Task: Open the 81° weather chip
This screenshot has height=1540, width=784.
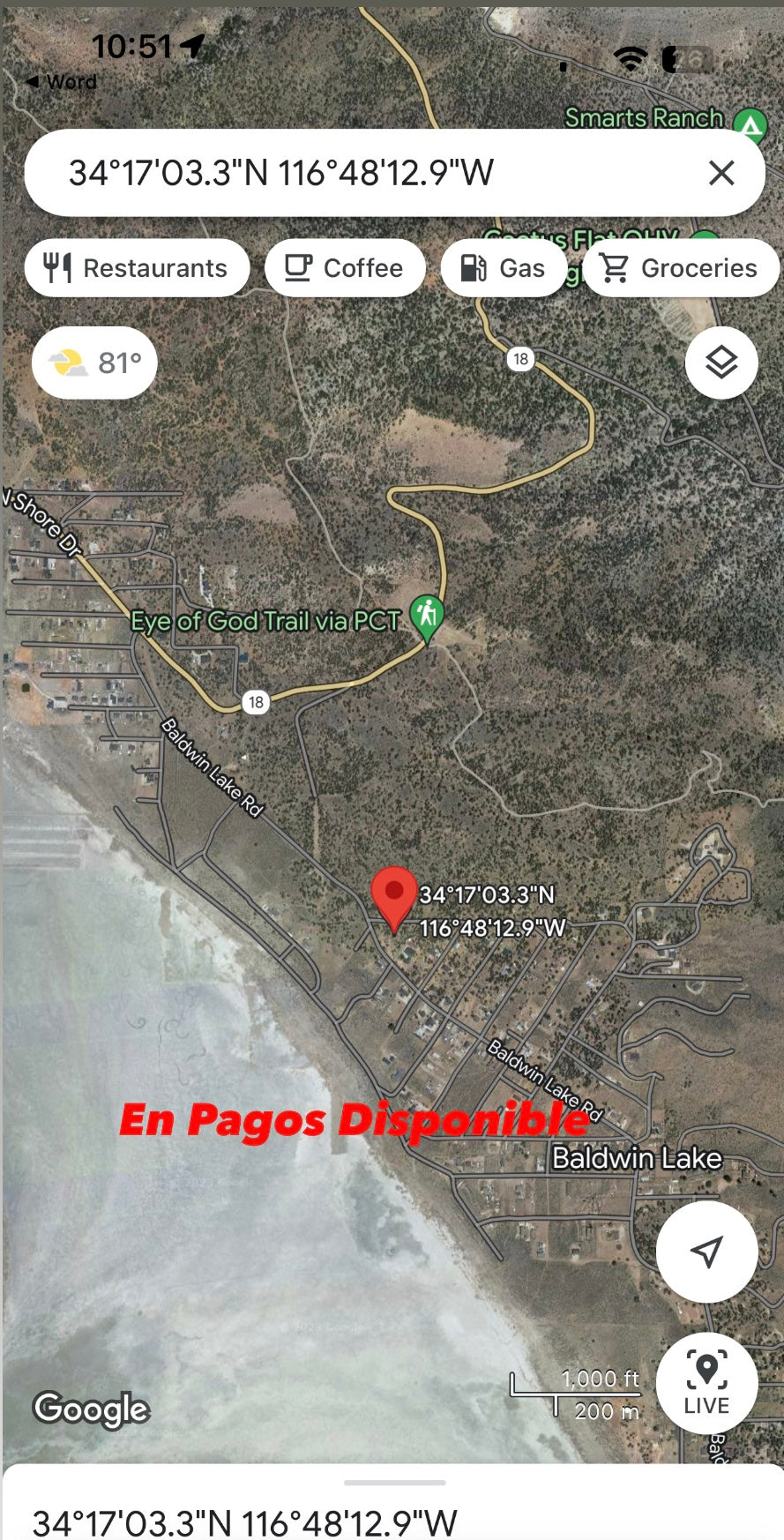Action: point(94,363)
